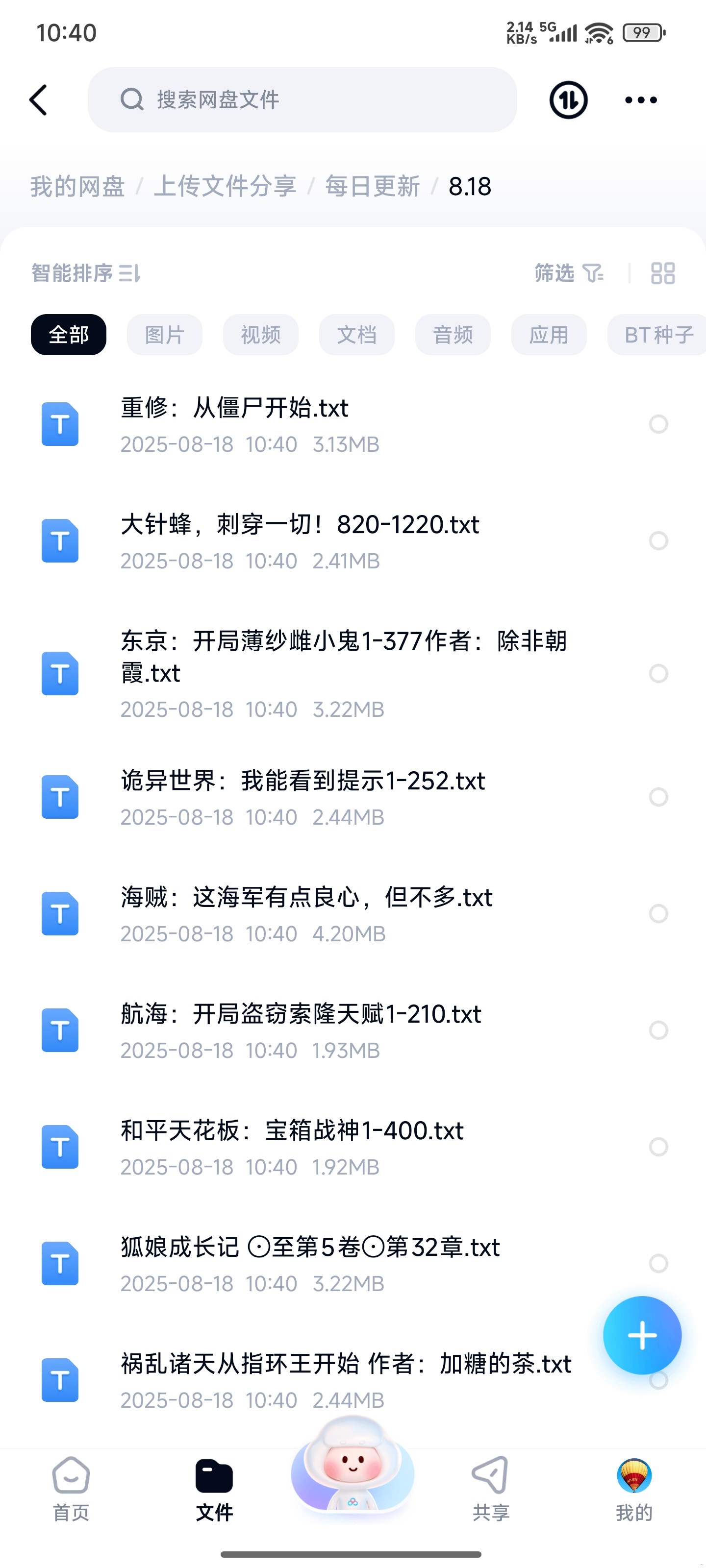
Task: Tap the 搜索网盘文件 search box
Action: (x=302, y=100)
